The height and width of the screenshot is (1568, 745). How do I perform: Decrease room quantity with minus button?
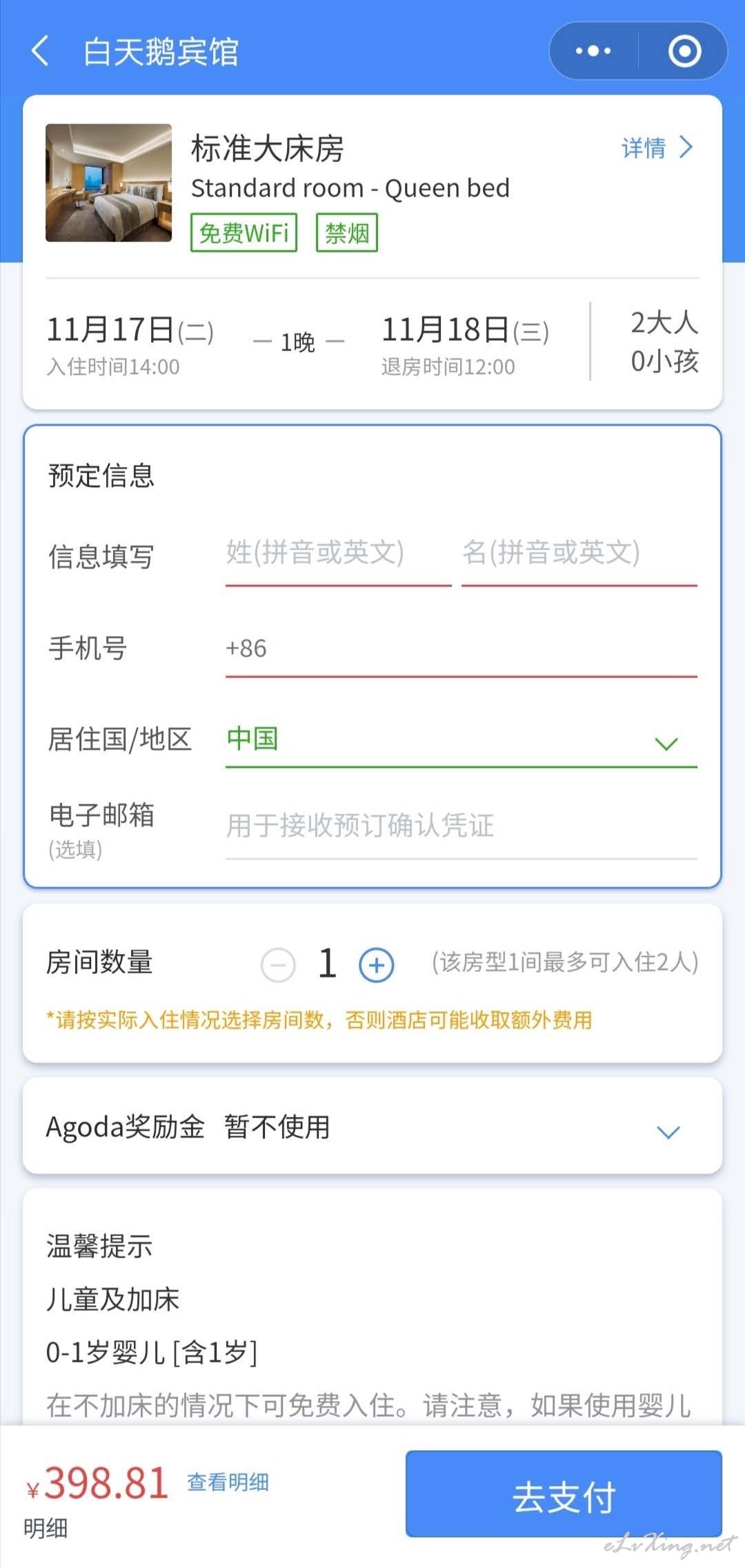point(278,964)
